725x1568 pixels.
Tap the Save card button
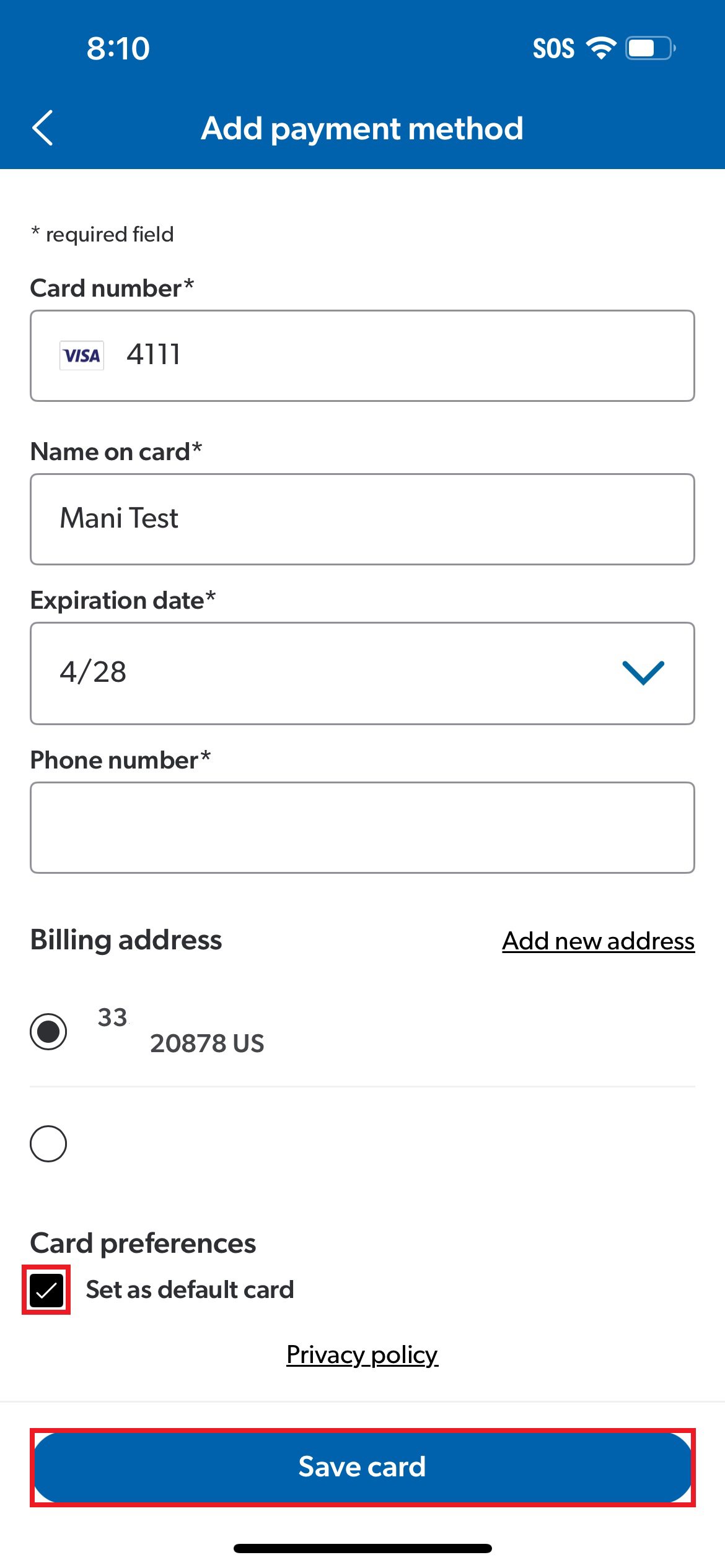coord(362,1467)
